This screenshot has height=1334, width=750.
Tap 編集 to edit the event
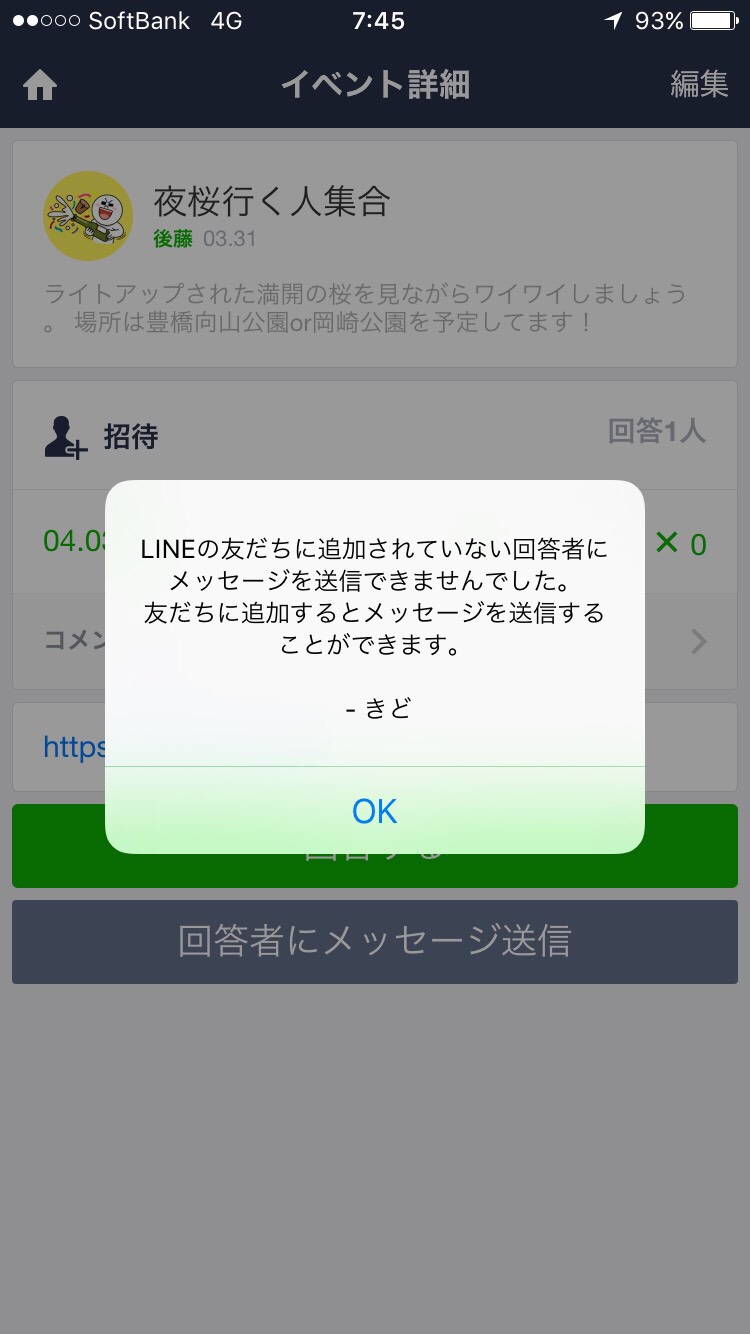pos(698,85)
